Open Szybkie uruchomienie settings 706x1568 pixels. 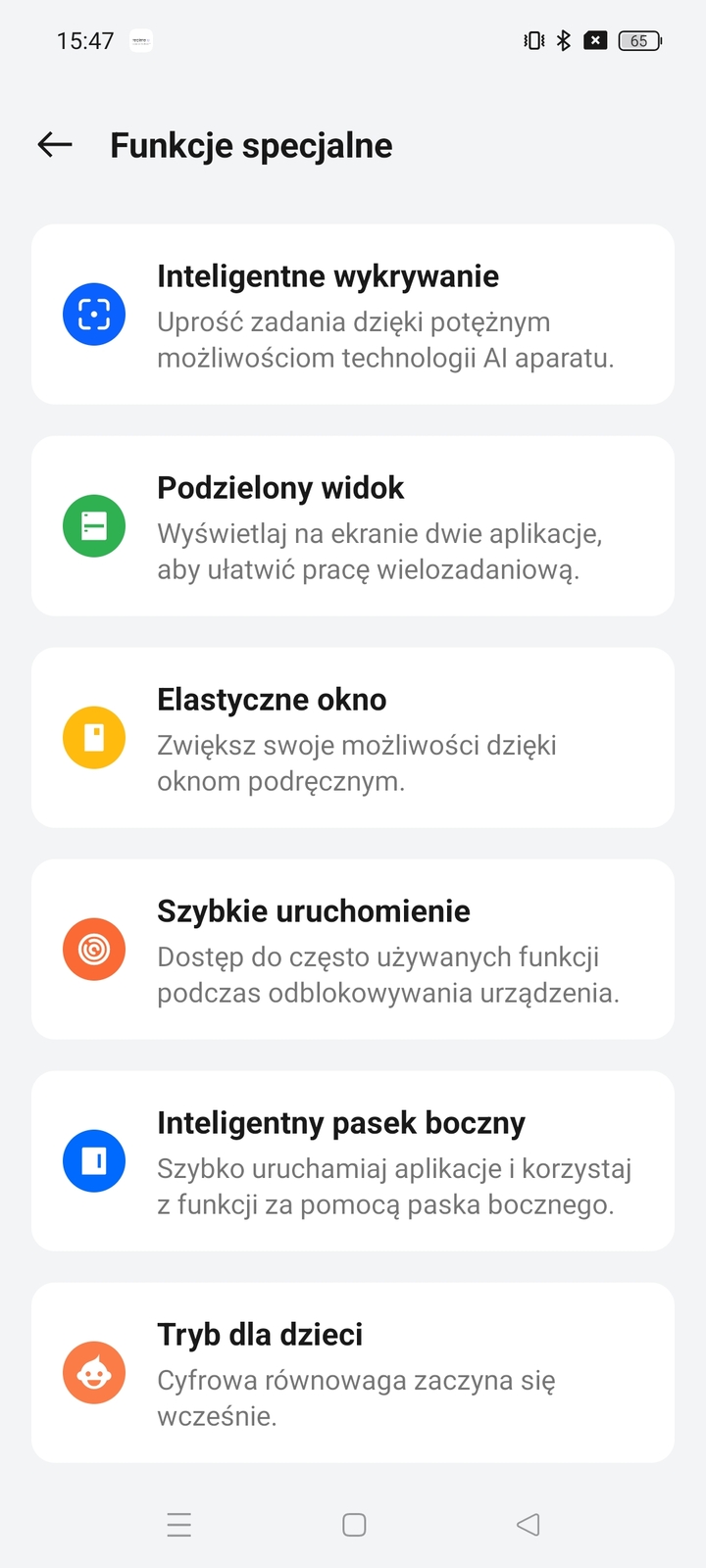click(353, 950)
